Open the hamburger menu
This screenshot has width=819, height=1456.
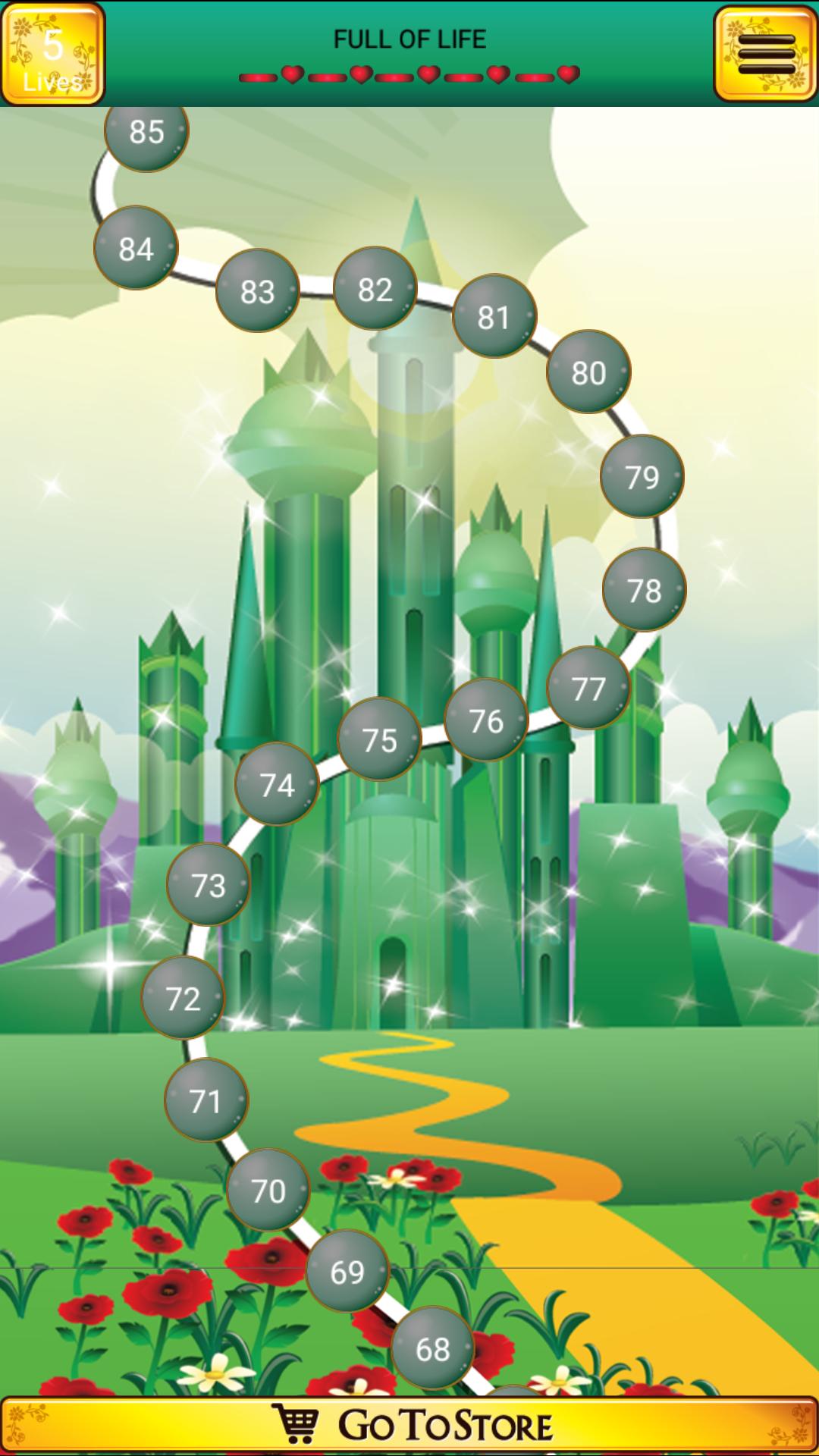[765, 53]
